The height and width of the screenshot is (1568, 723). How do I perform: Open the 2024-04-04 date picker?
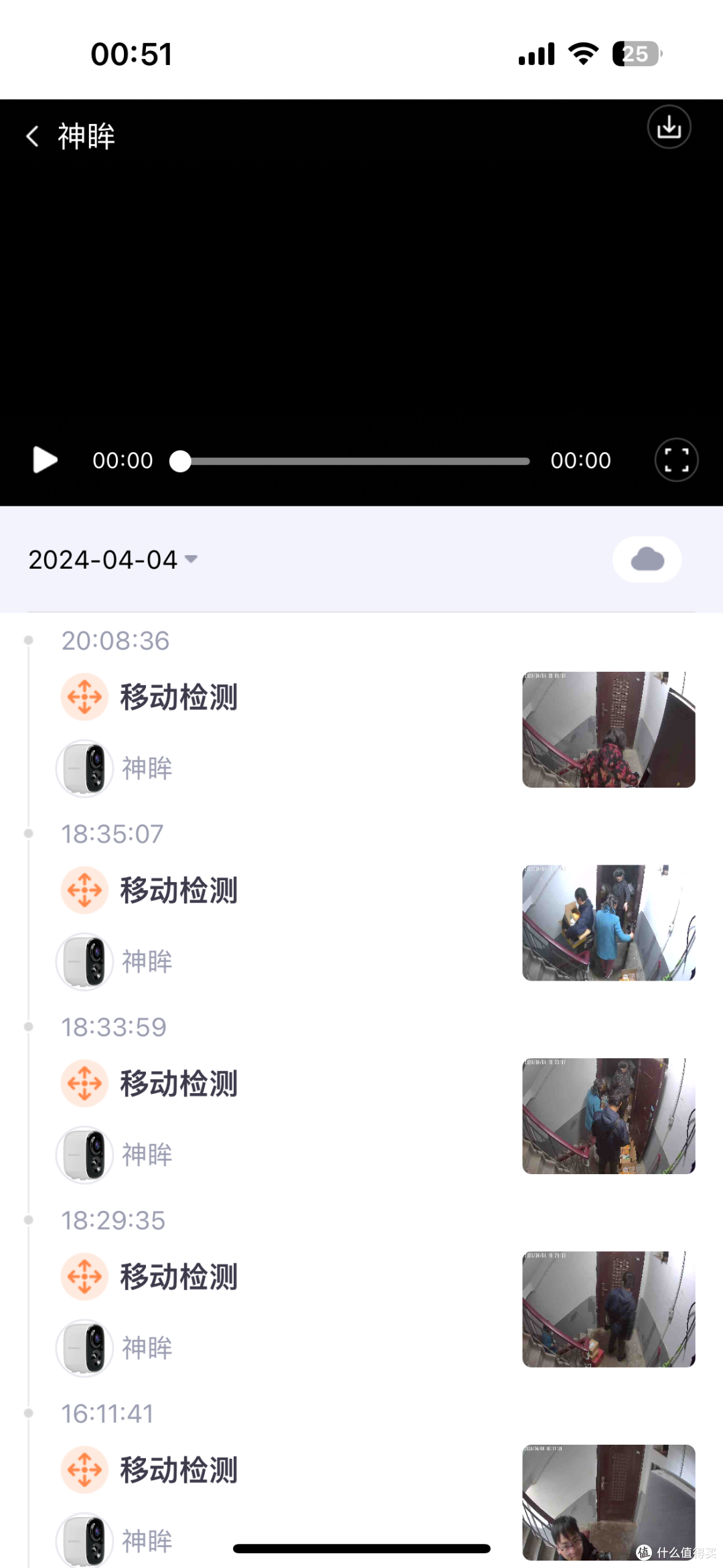click(114, 560)
